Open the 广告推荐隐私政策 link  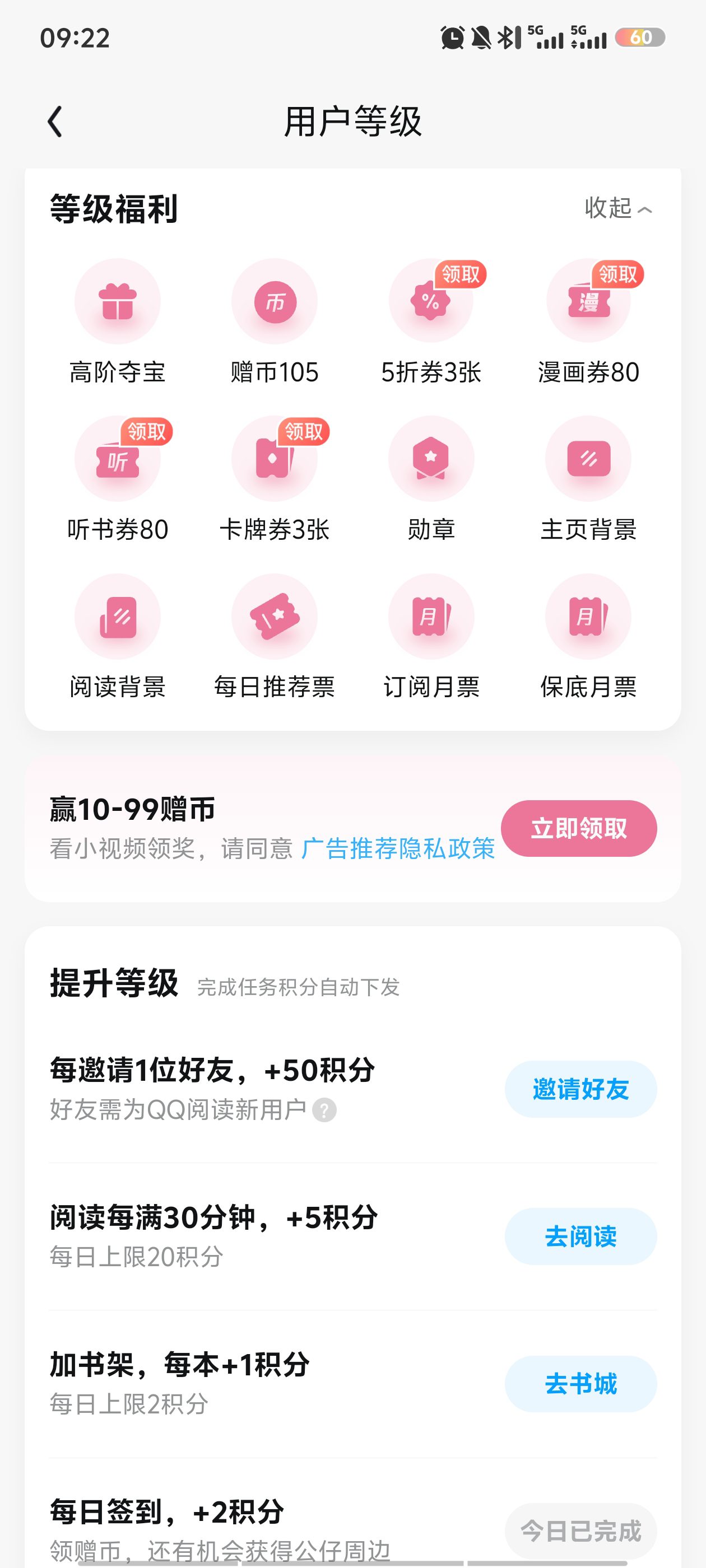pyautogui.click(x=398, y=848)
